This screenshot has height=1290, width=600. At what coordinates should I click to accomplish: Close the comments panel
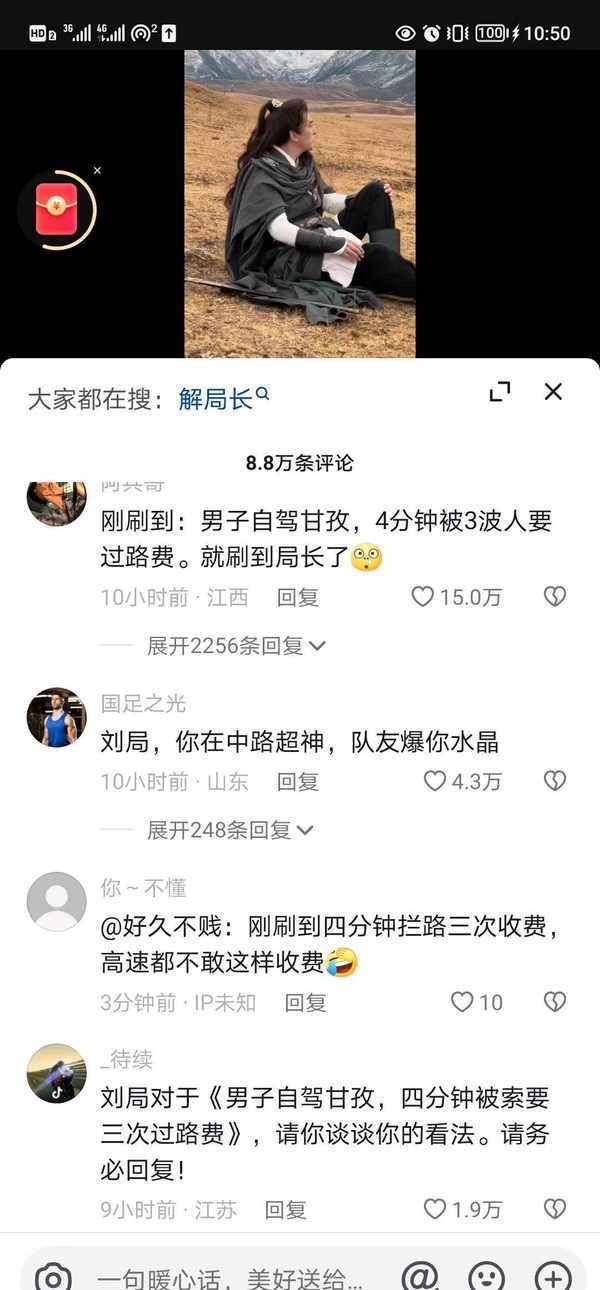(553, 392)
